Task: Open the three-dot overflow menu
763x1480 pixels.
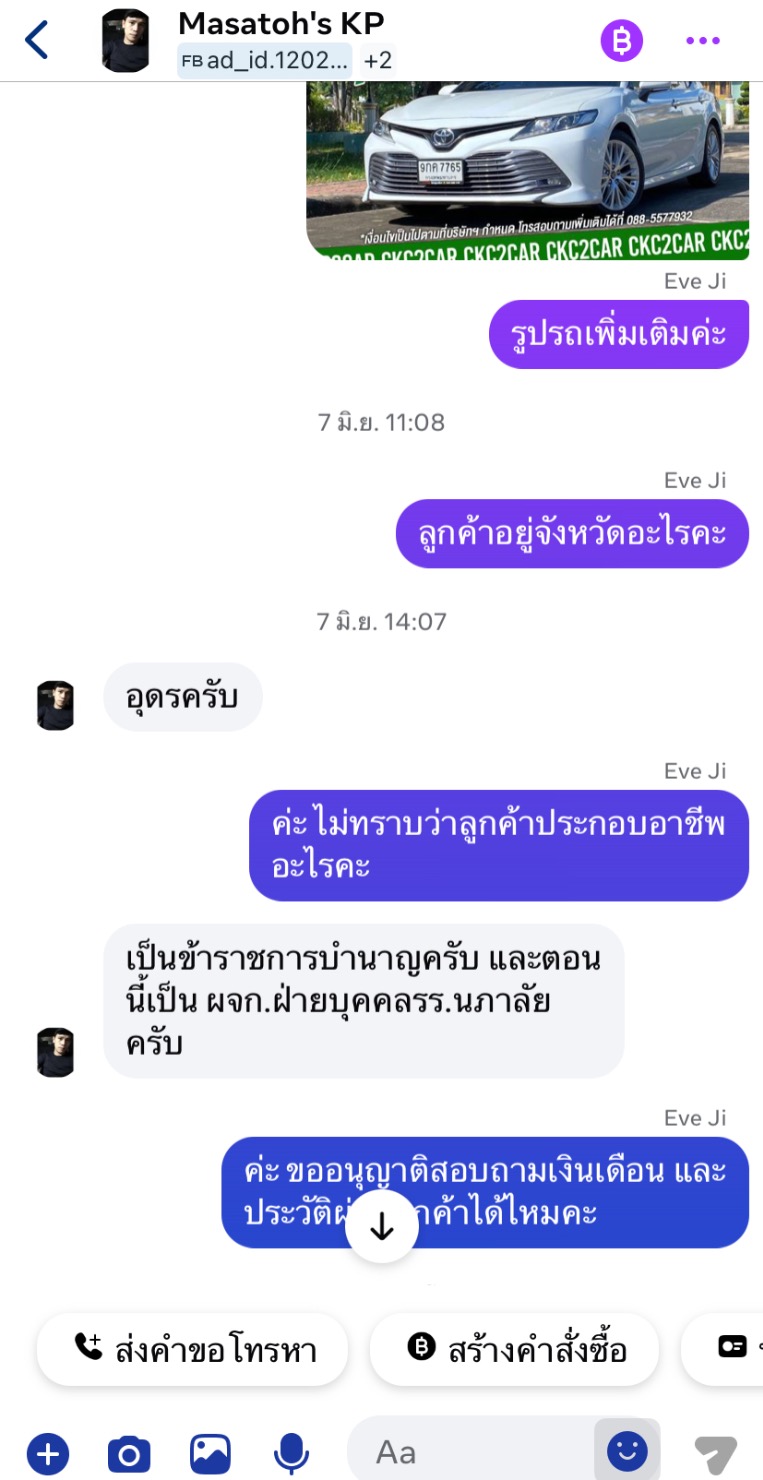Action: point(702,41)
